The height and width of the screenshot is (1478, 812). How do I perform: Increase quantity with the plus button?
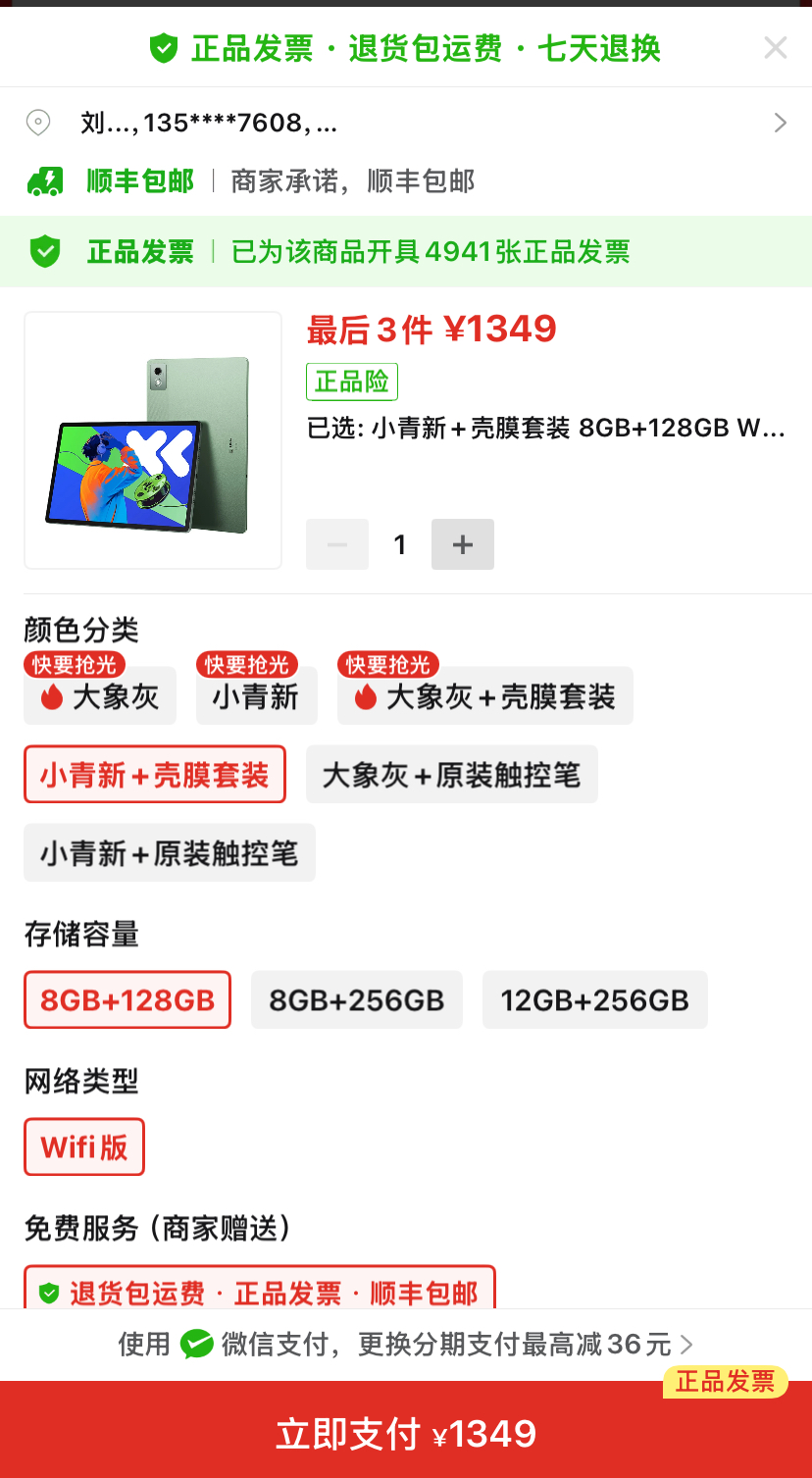pos(463,544)
